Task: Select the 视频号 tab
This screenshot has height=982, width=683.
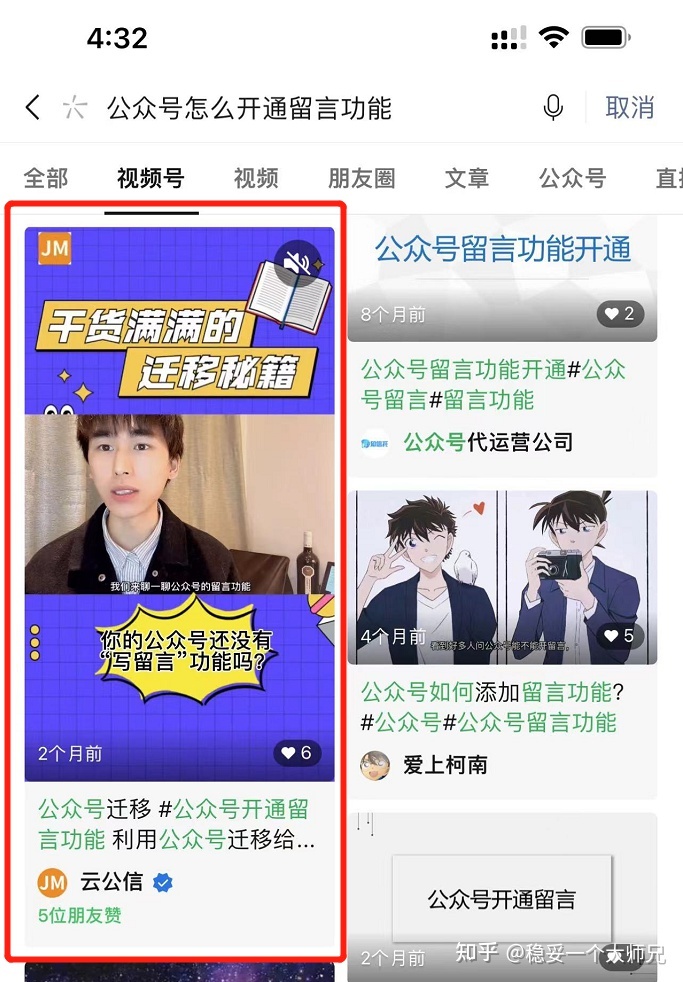Action: point(151,179)
